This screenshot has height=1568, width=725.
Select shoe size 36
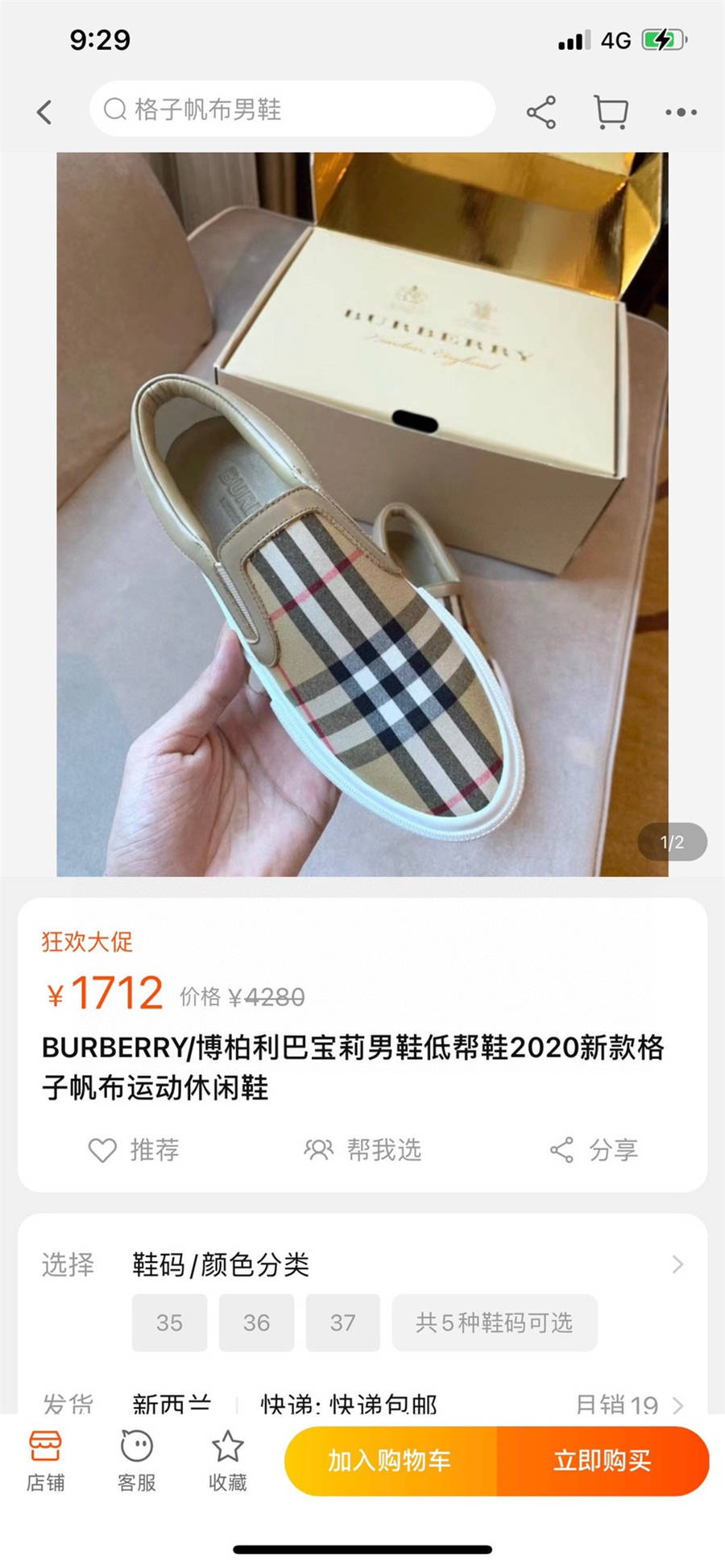pos(256,1322)
